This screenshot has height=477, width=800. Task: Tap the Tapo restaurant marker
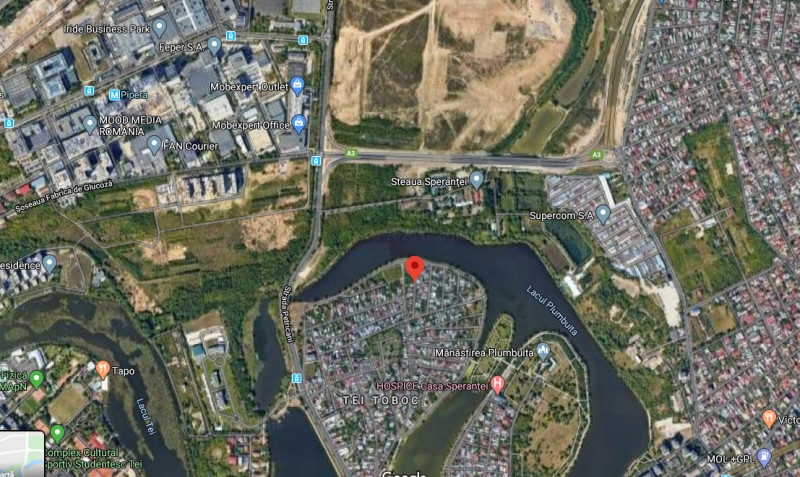click(102, 370)
